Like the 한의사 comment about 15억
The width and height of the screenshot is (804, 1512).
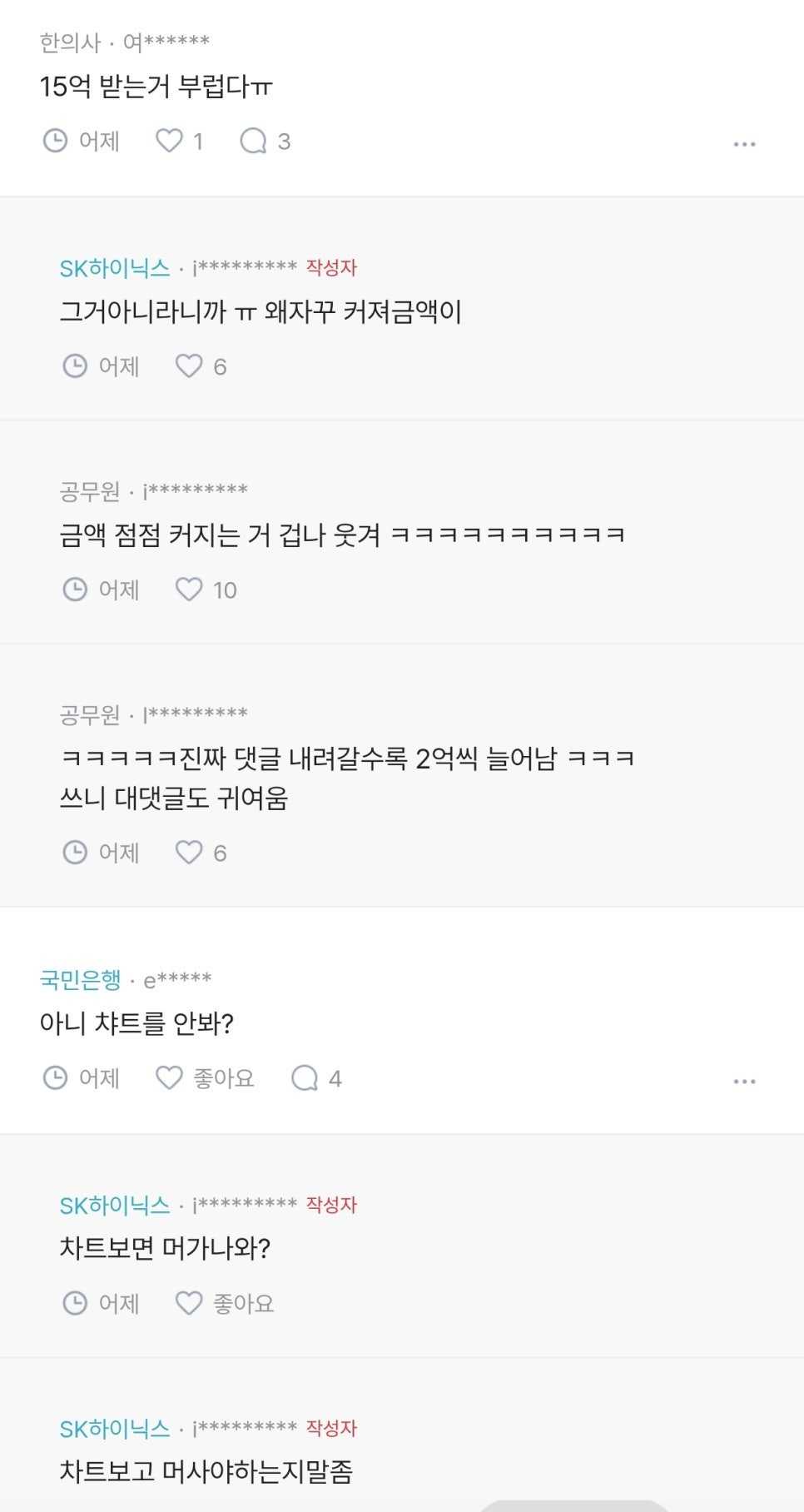[x=179, y=141]
